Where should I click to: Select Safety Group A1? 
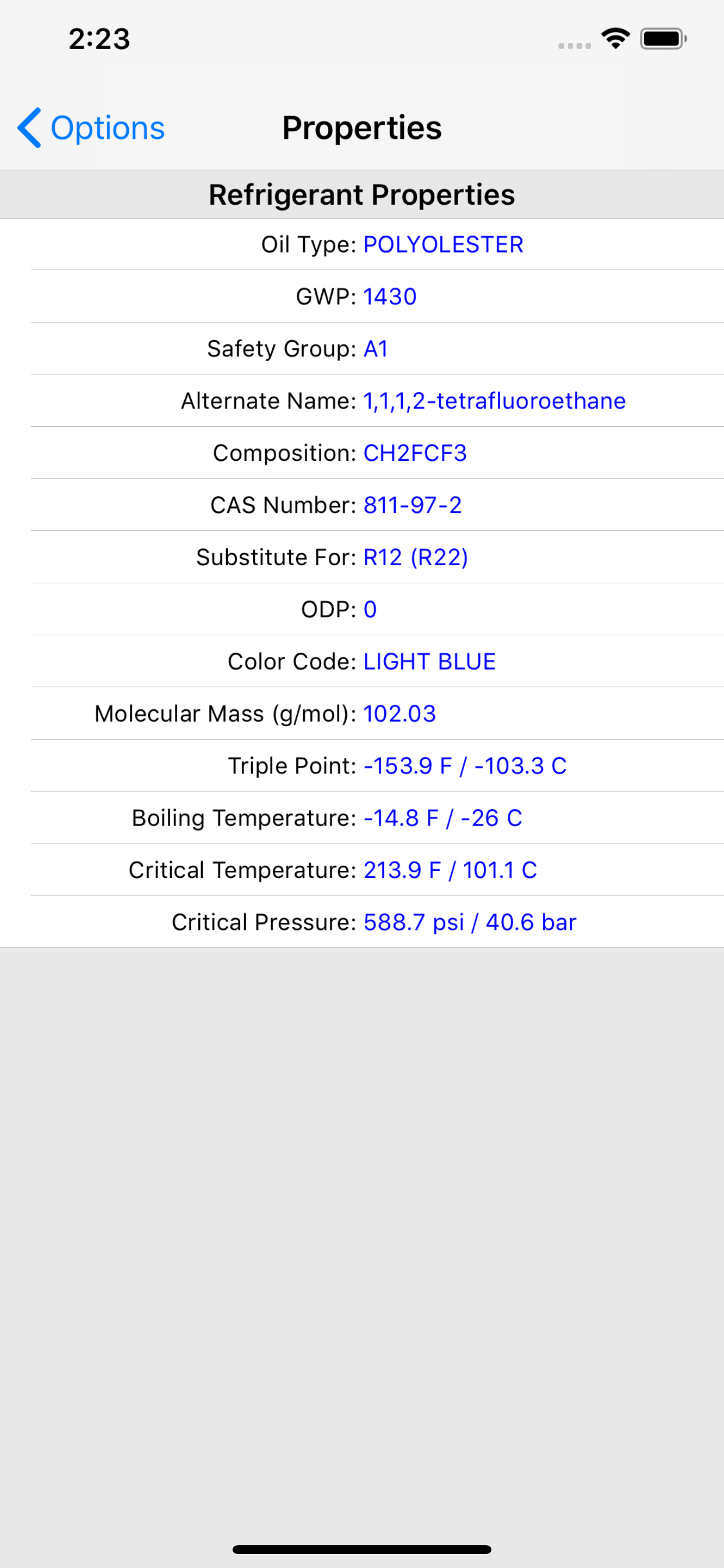(376, 349)
